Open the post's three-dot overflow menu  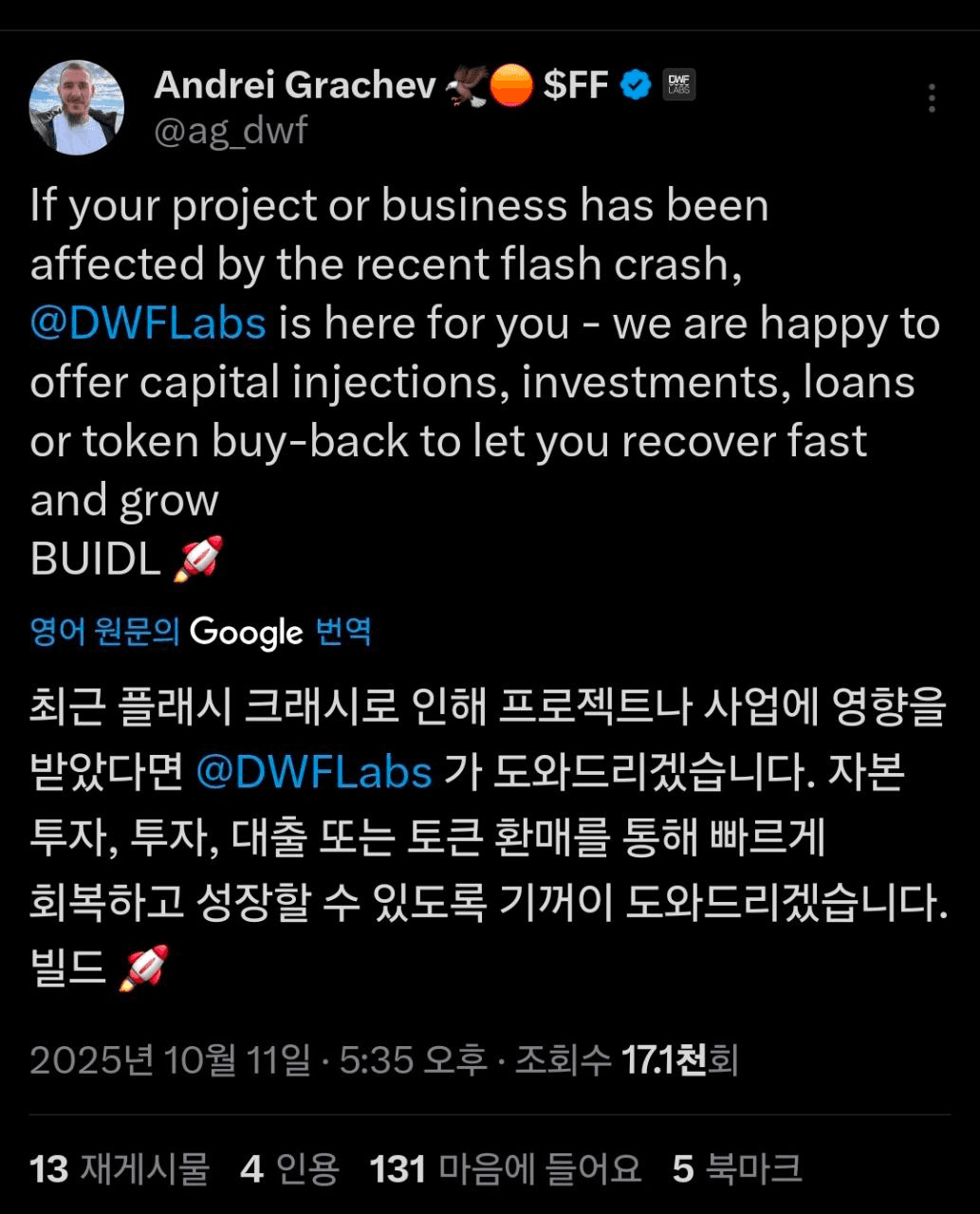coord(932,98)
